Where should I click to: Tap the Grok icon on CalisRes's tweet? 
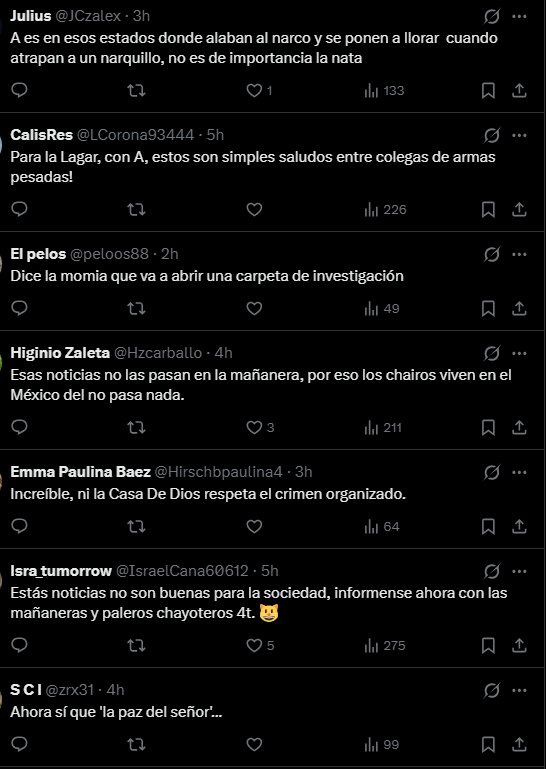(x=492, y=135)
